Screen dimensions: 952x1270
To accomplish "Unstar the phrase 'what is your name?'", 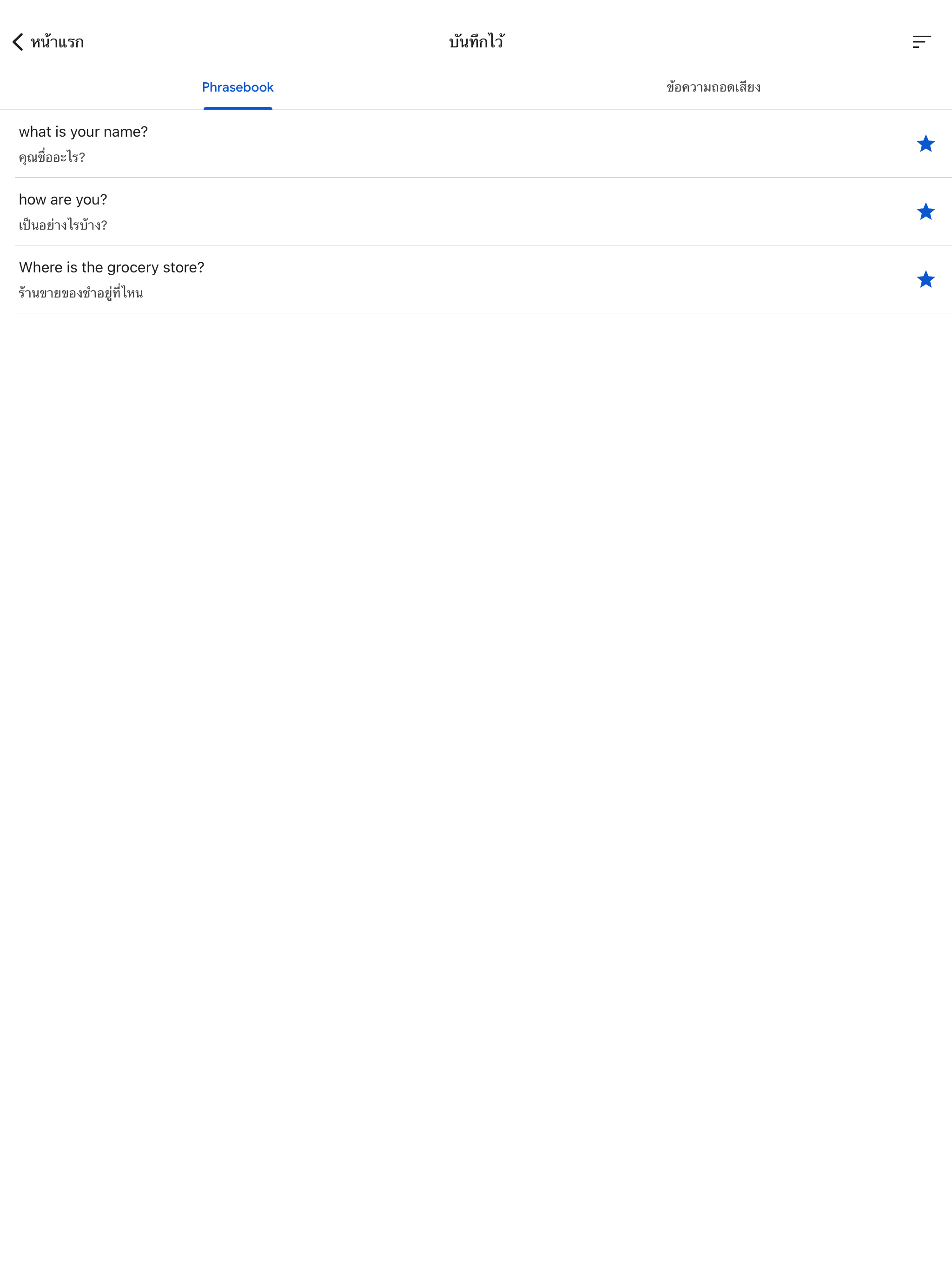I will pyautogui.click(x=926, y=144).
